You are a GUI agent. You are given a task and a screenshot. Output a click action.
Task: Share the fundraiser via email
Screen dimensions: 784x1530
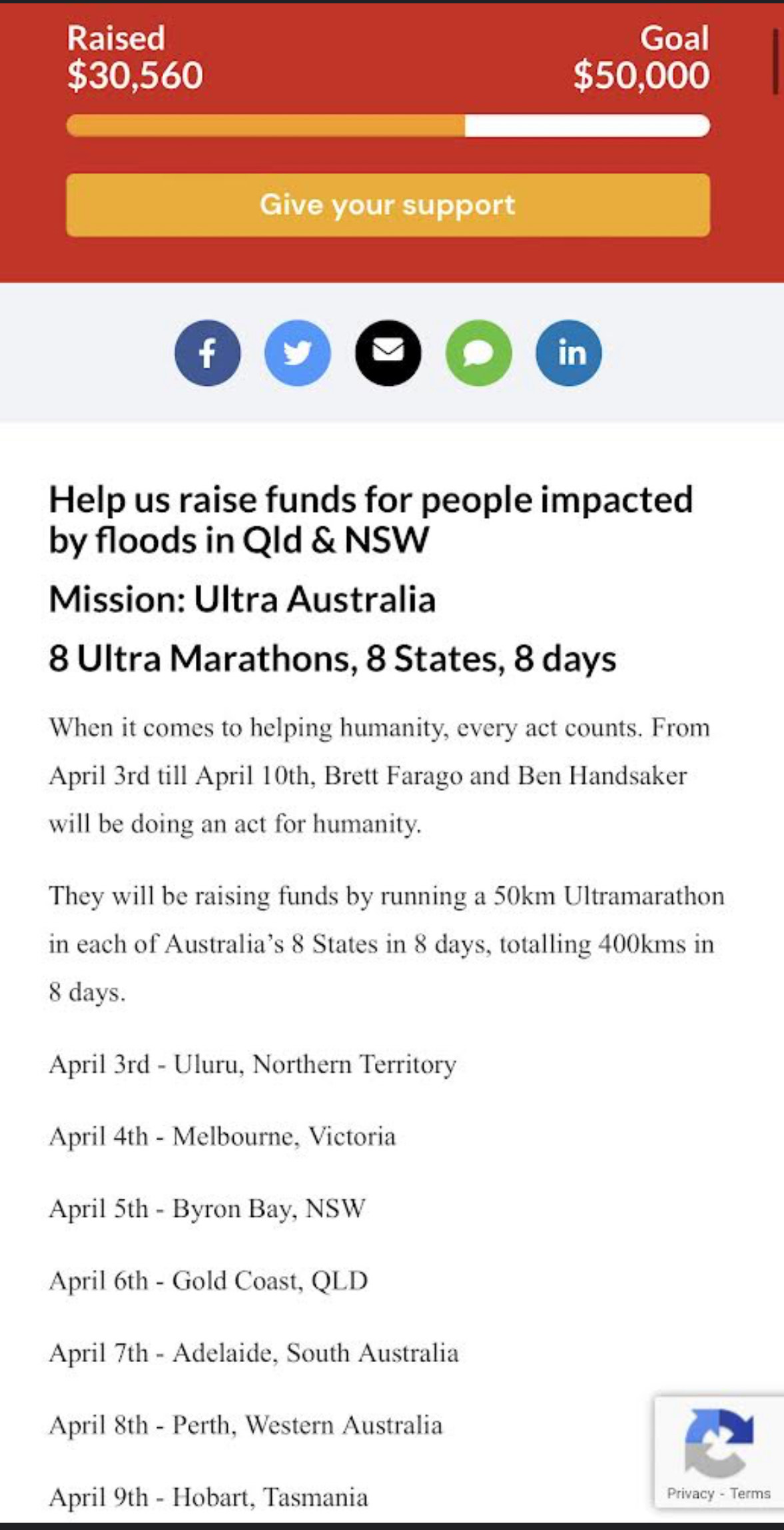click(388, 353)
